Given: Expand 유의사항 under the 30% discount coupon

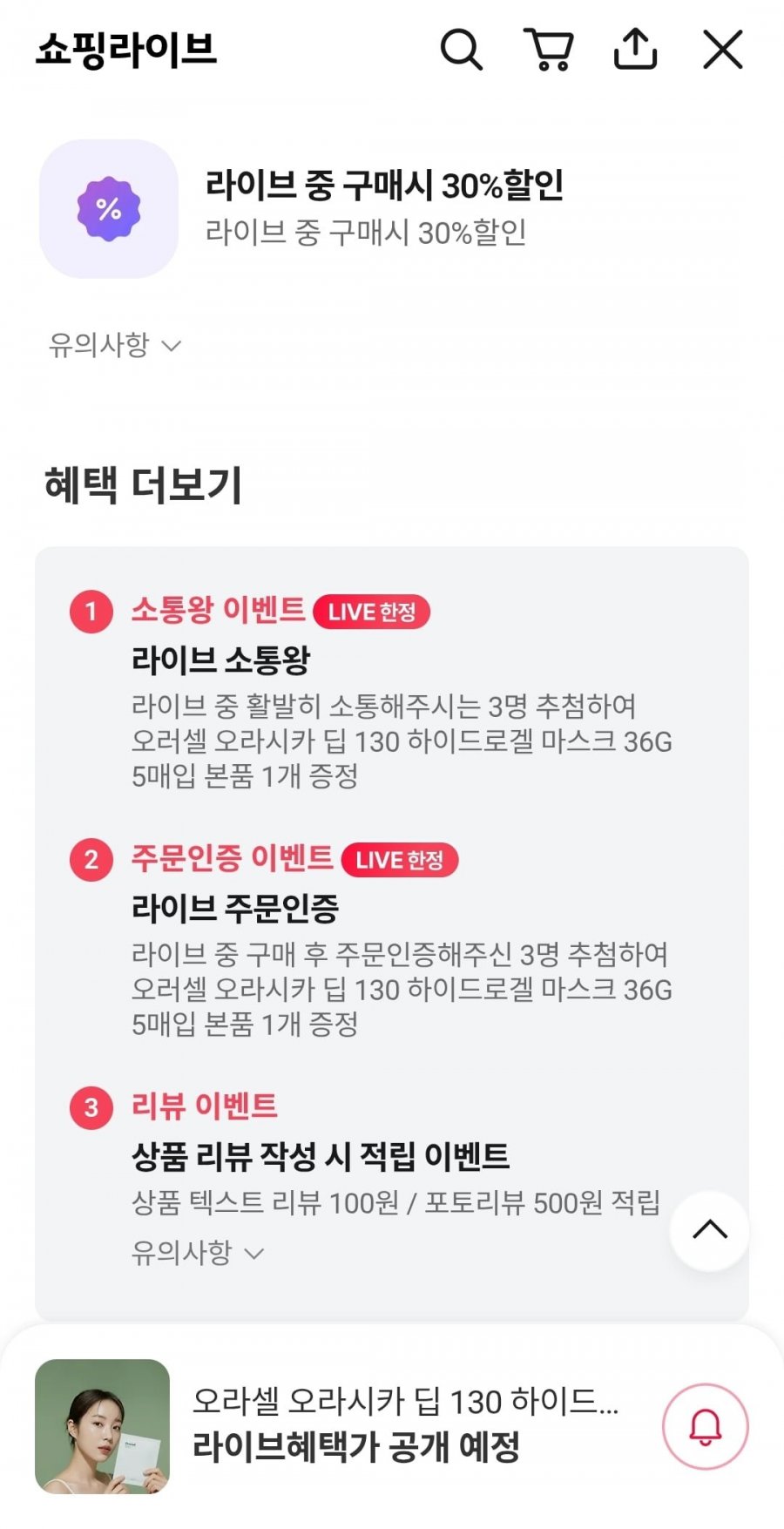Looking at the screenshot, I should [x=115, y=345].
